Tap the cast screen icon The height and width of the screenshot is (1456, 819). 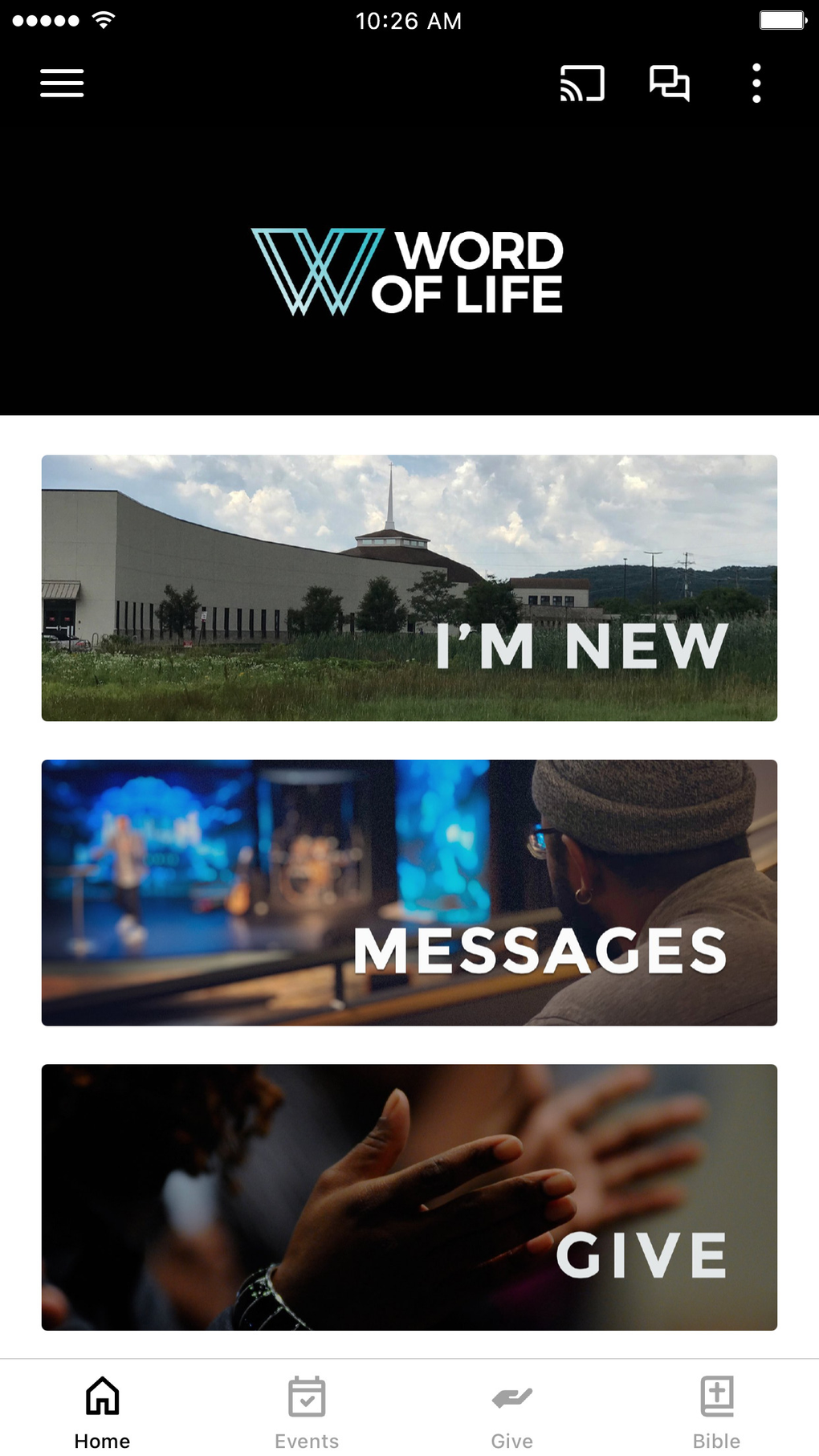tap(582, 83)
